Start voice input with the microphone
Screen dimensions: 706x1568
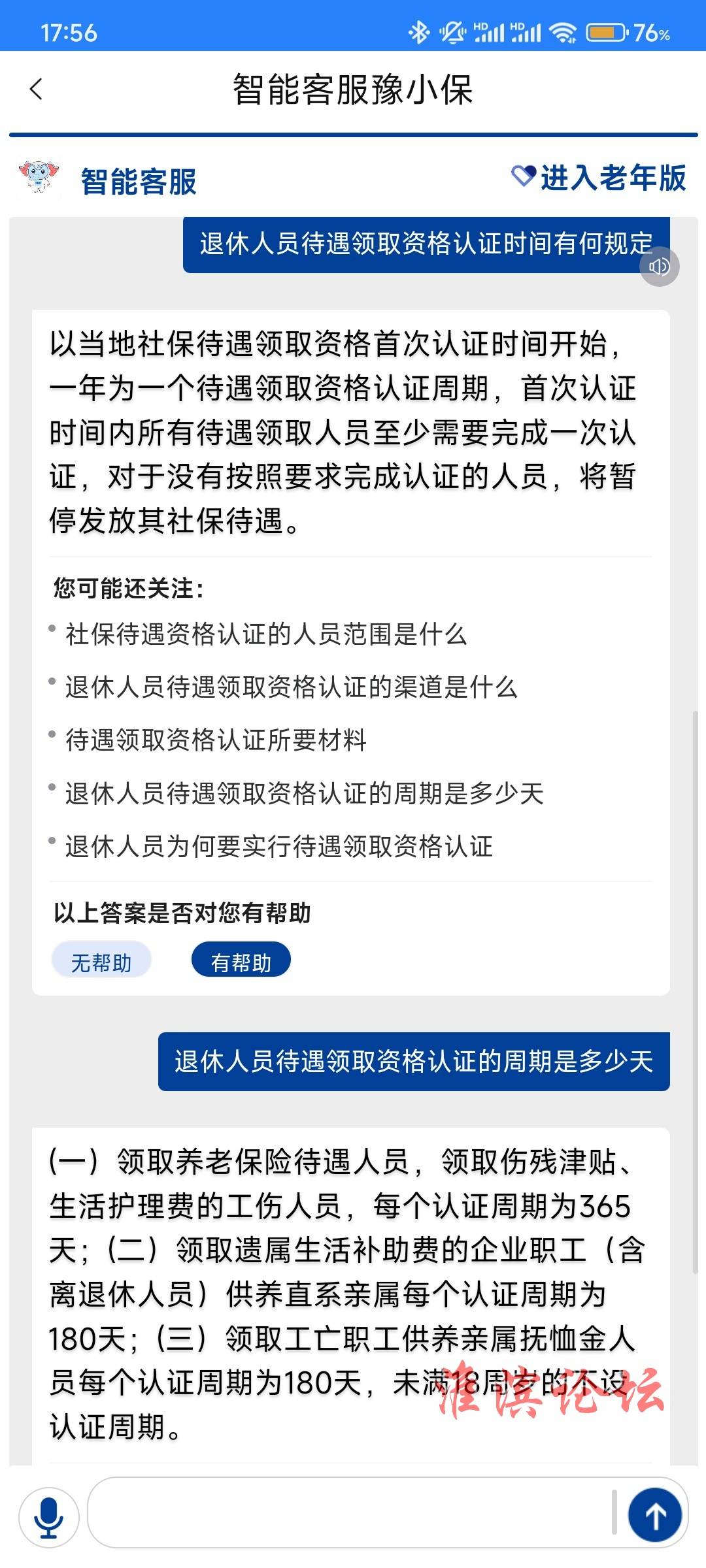[49, 1517]
